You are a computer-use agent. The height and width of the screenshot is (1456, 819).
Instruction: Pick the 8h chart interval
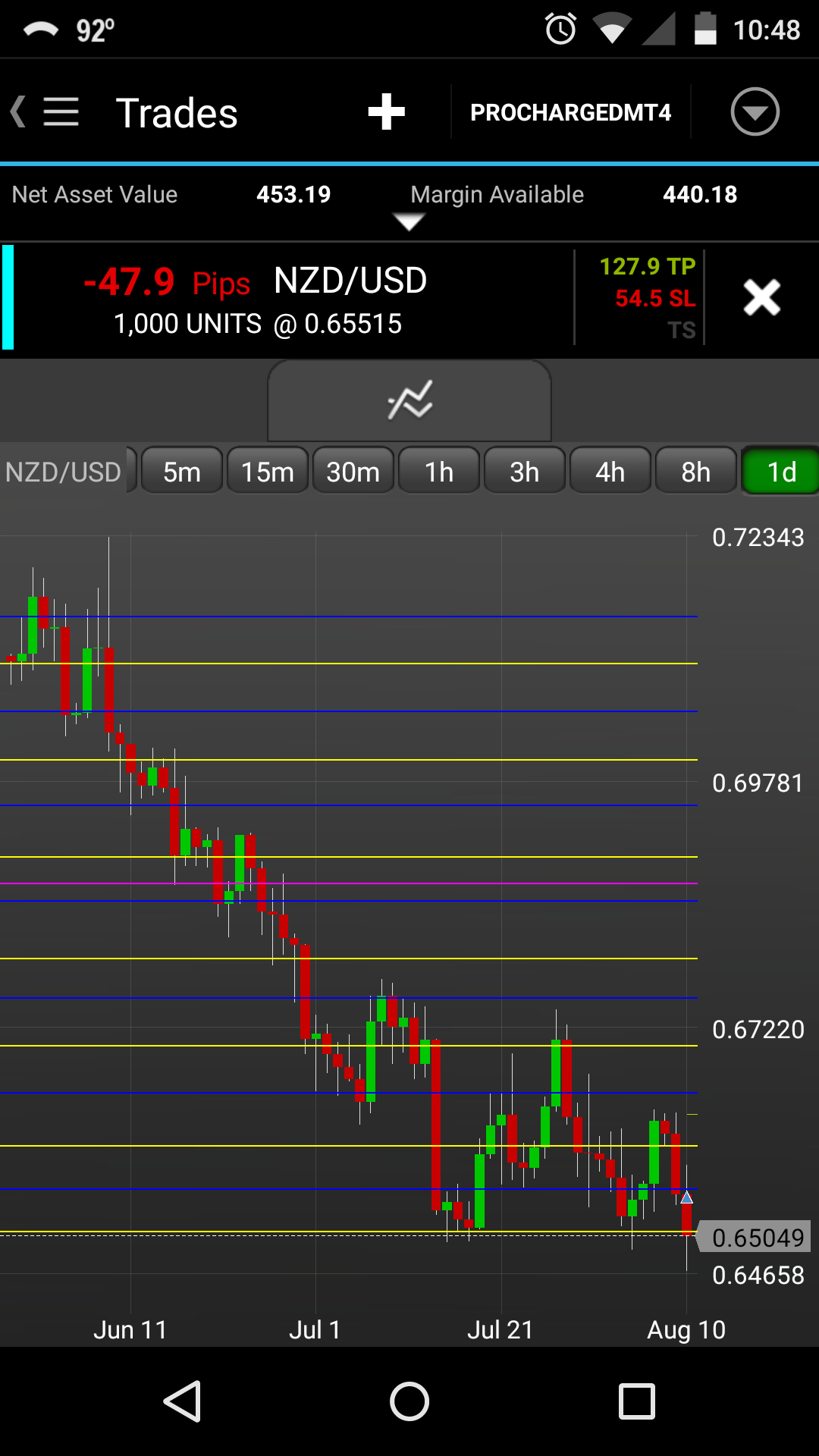pos(696,472)
